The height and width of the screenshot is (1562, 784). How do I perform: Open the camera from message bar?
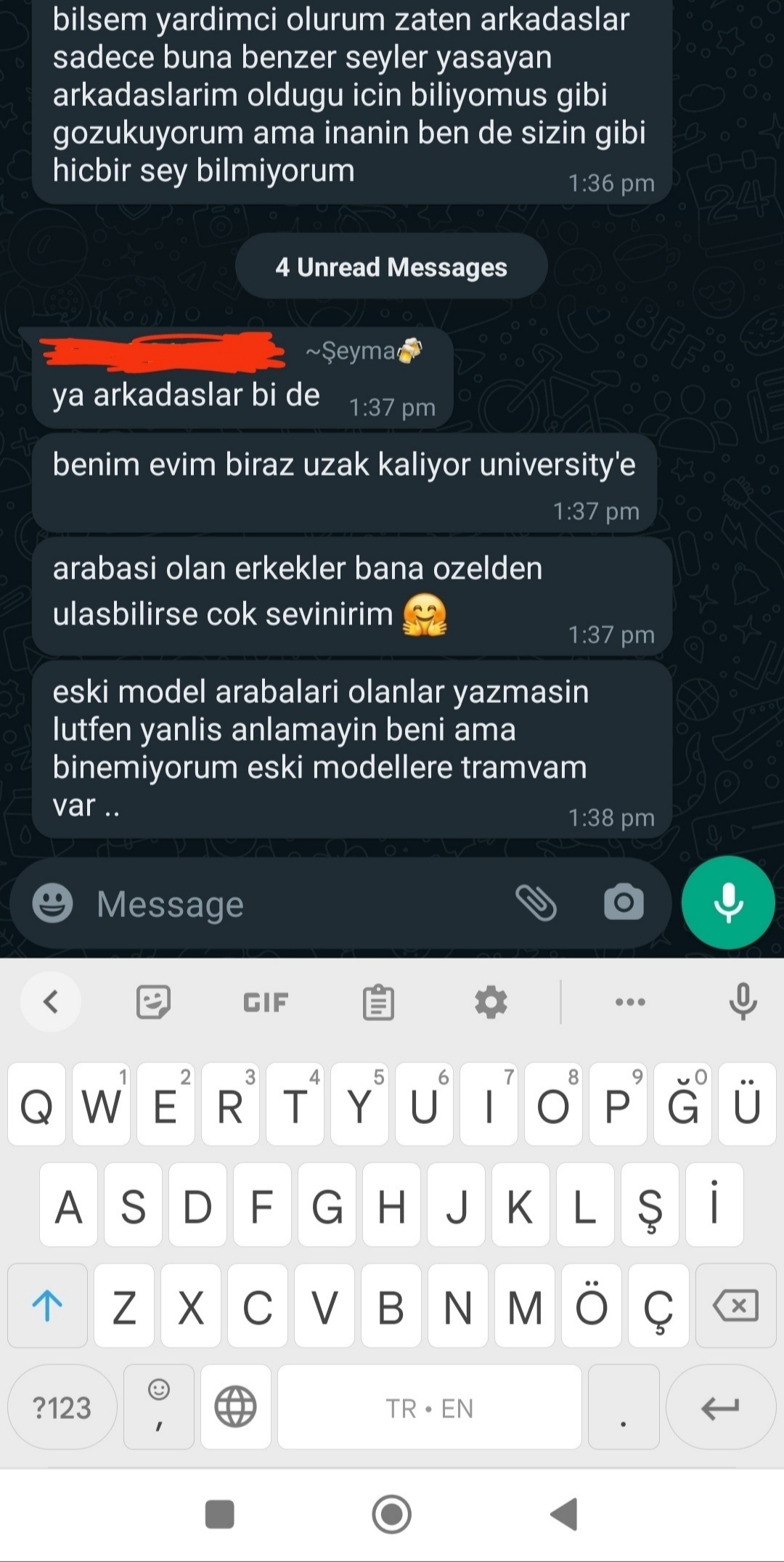(624, 903)
